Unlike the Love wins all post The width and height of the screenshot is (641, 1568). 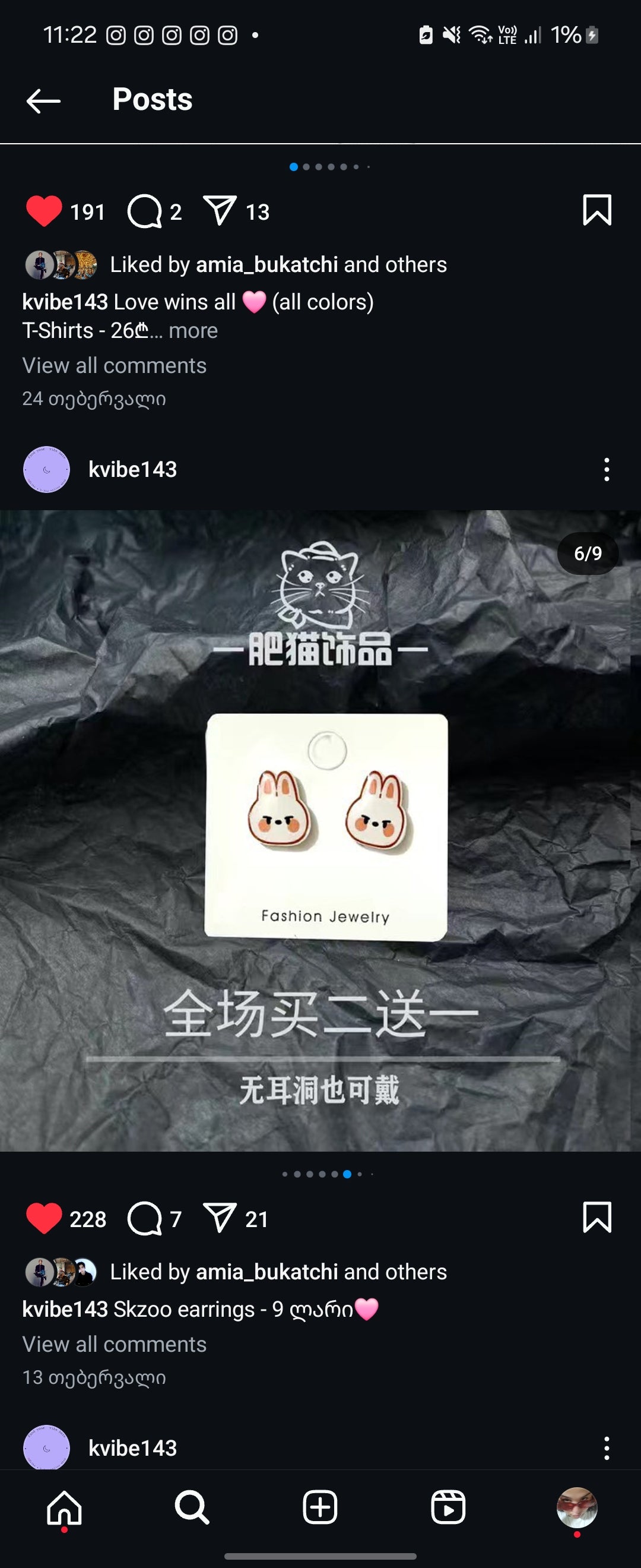(x=44, y=211)
